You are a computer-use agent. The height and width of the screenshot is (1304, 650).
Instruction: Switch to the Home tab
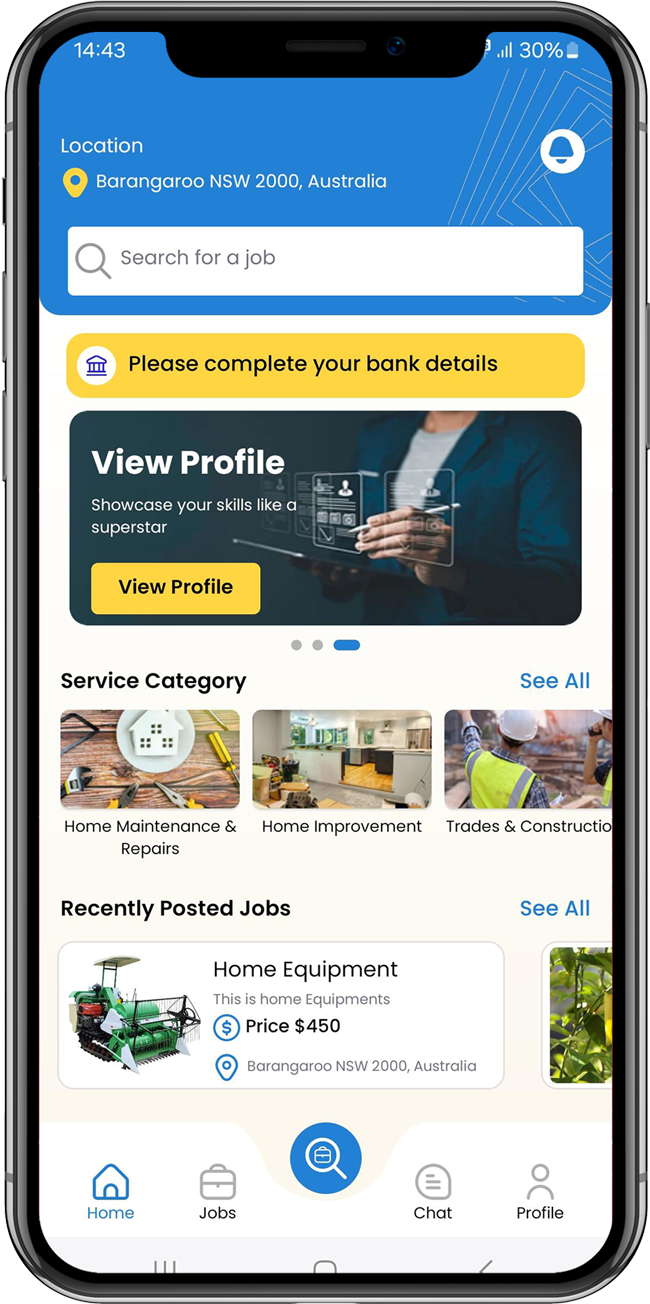pyautogui.click(x=110, y=1192)
